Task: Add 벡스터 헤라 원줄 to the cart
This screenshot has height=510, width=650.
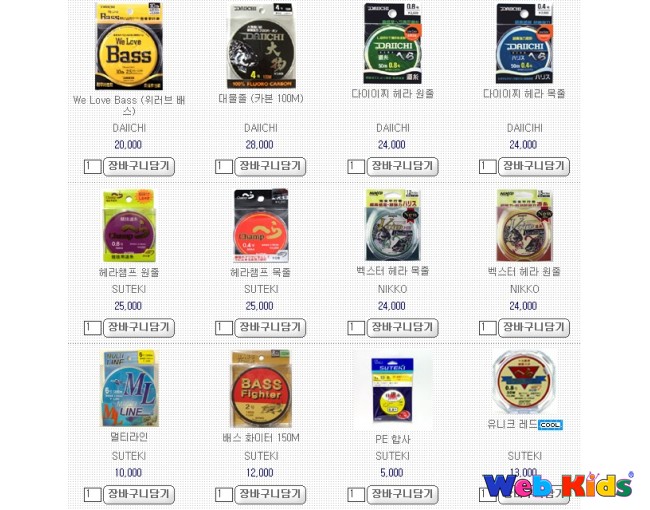Action: 533,327
